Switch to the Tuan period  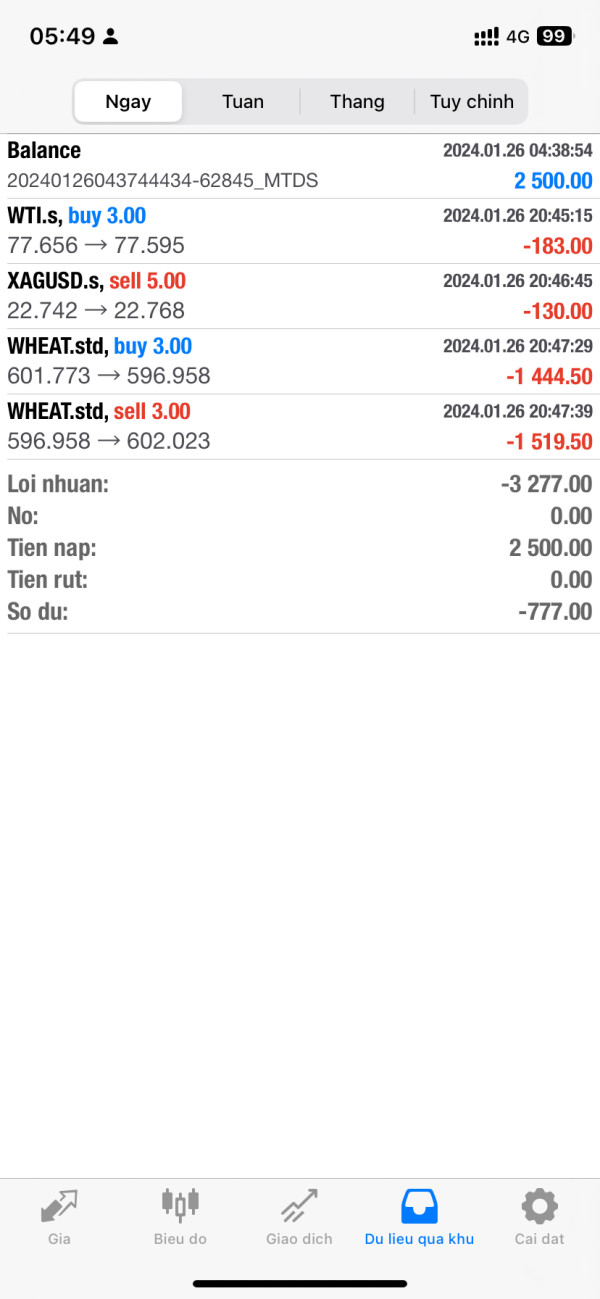[243, 101]
